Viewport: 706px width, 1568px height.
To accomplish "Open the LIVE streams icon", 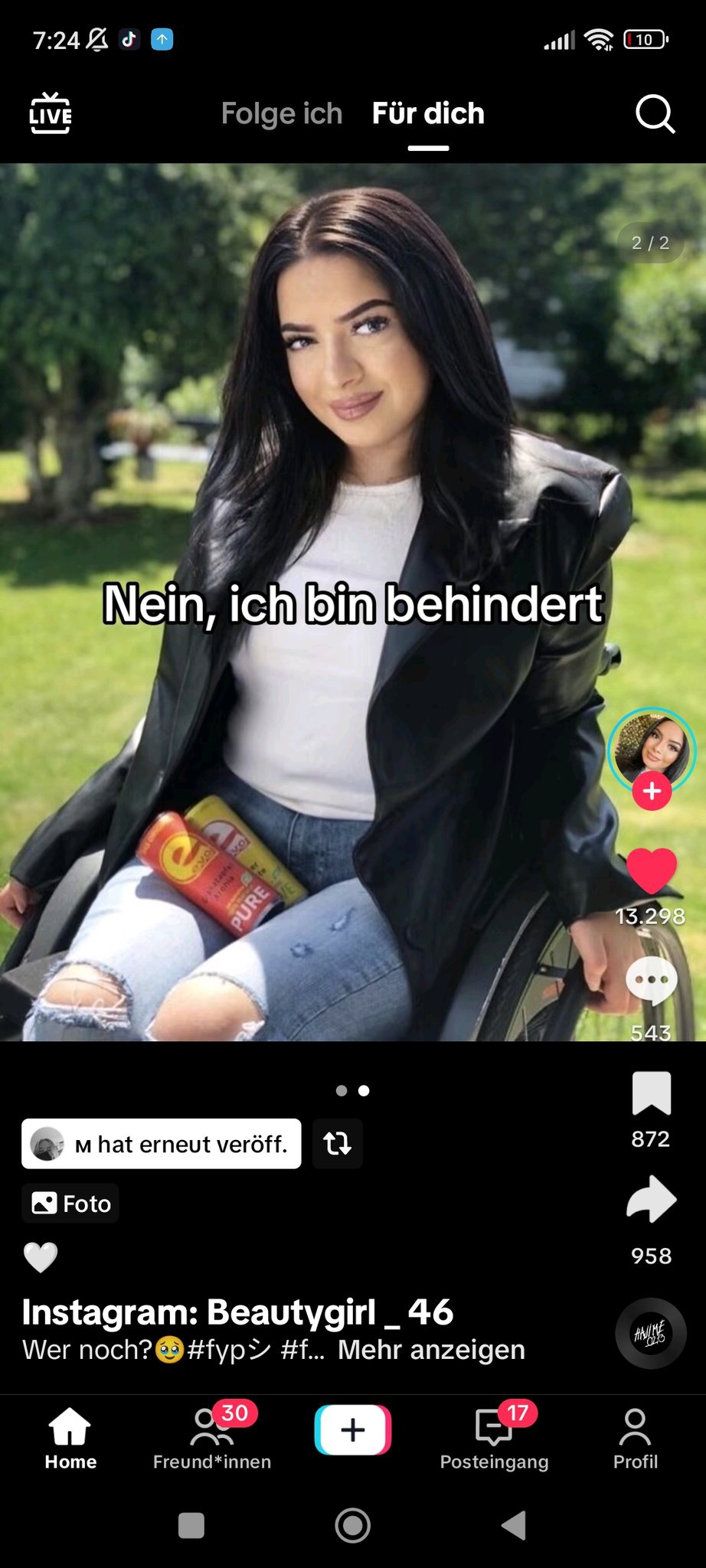I will point(51,113).
